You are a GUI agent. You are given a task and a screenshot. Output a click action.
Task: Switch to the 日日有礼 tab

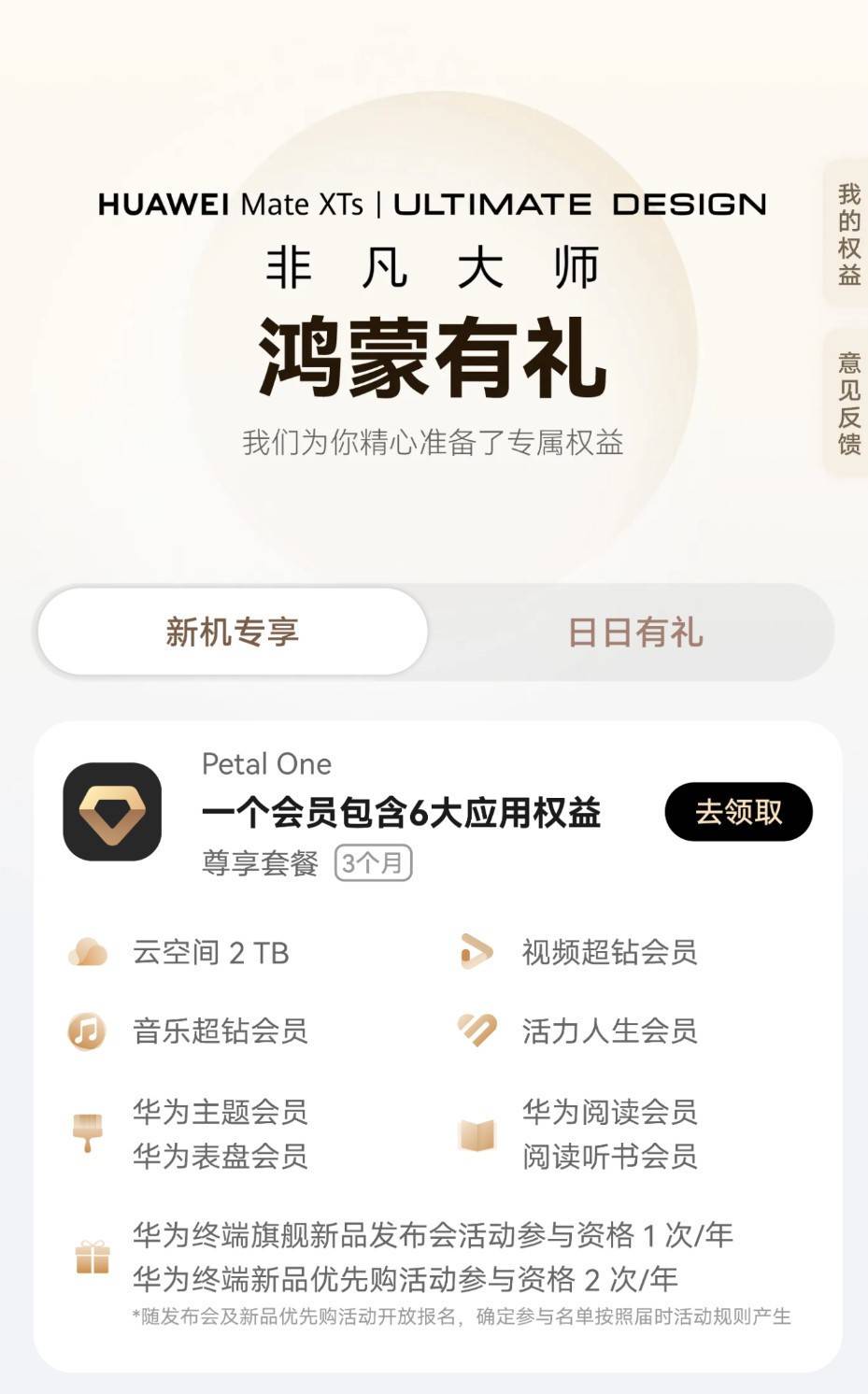coord(632,632)
